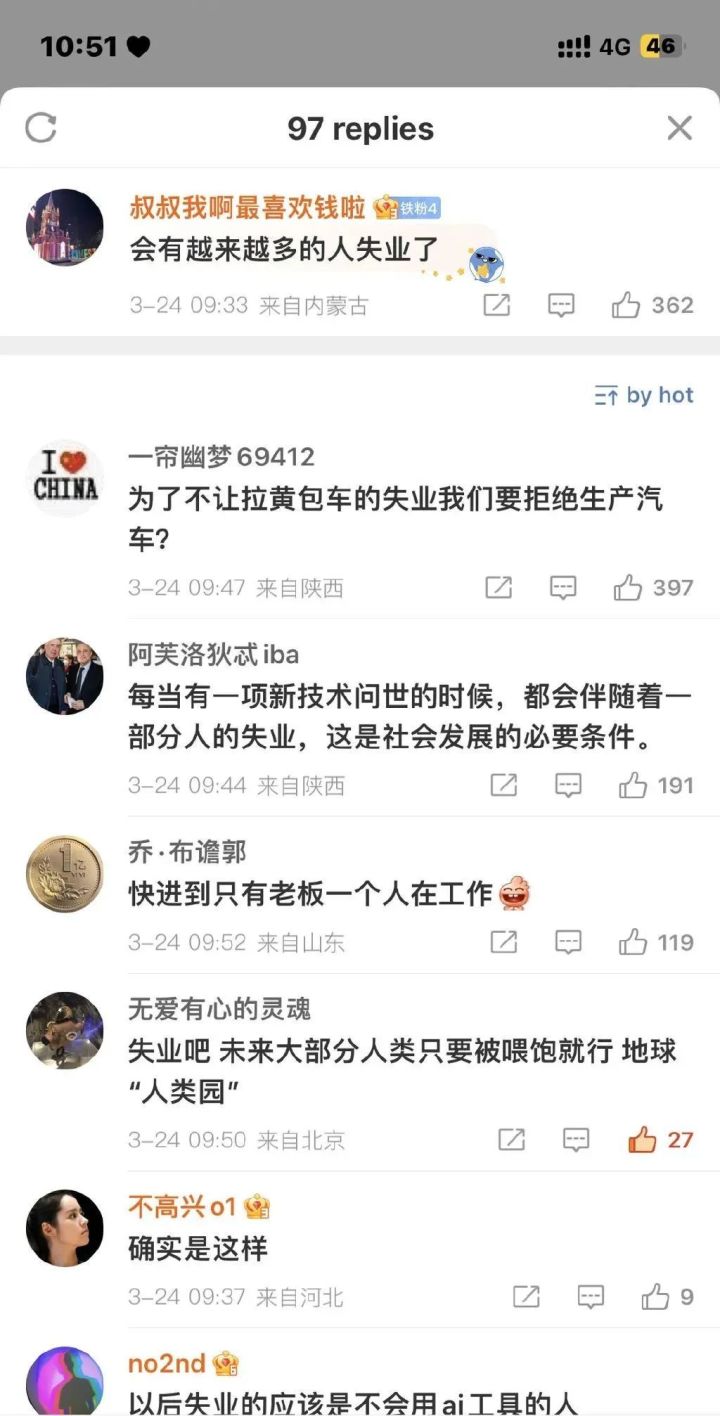Share the comment by 一帘幽梦69412
Screen dimensions: 720x1416
(500, 588)
